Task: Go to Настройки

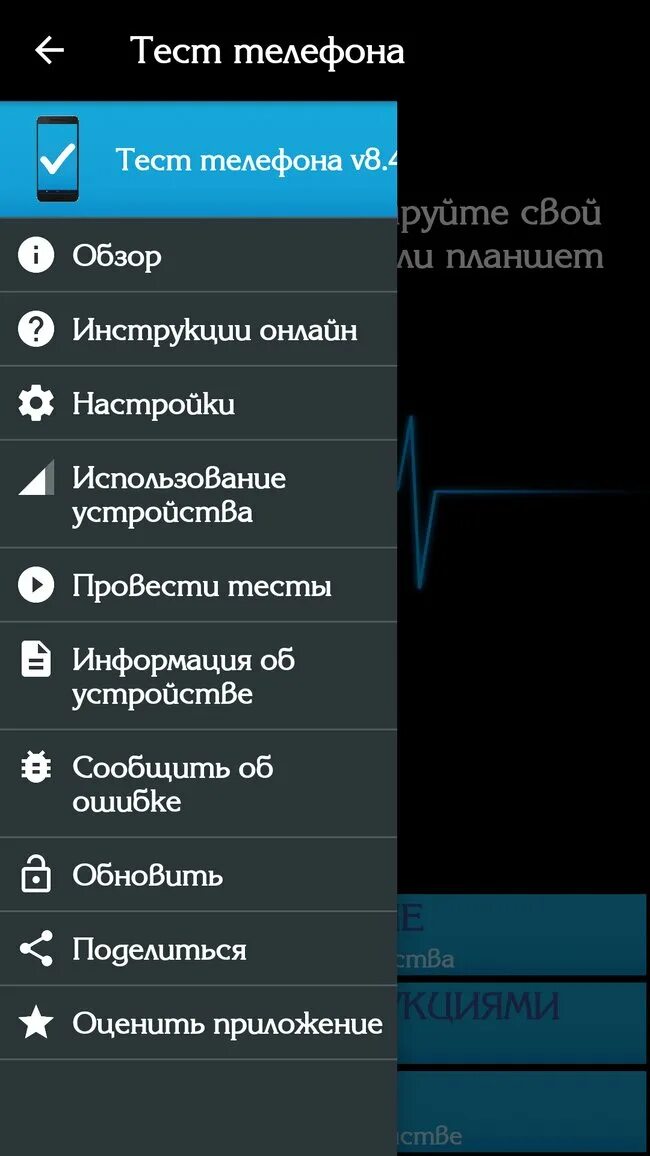Action: tap(198, 403)
